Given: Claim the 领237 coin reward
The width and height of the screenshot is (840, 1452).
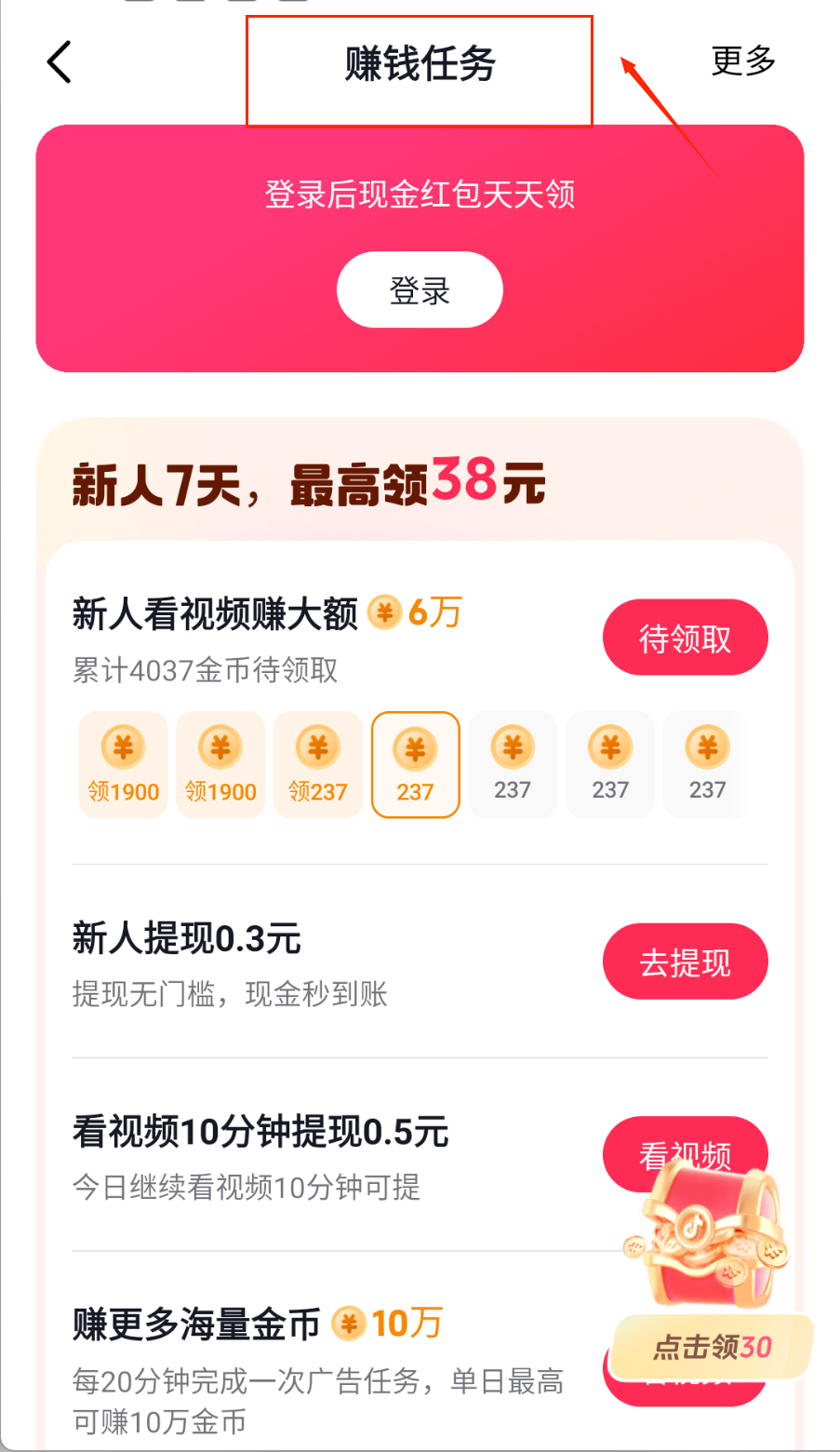Looking at the screenshot, I should click(x=318, y=765).
